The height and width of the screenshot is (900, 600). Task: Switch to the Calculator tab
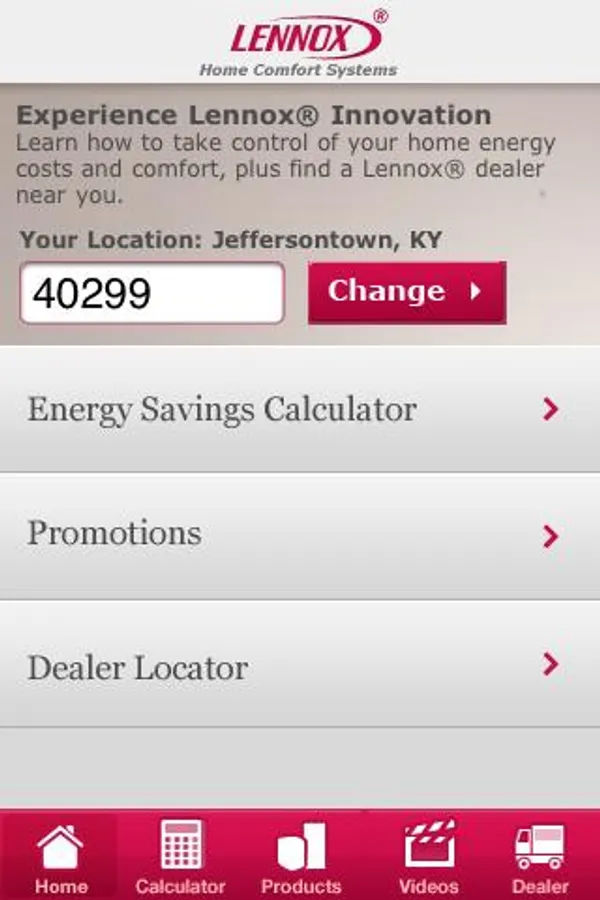tap(181, 858)
